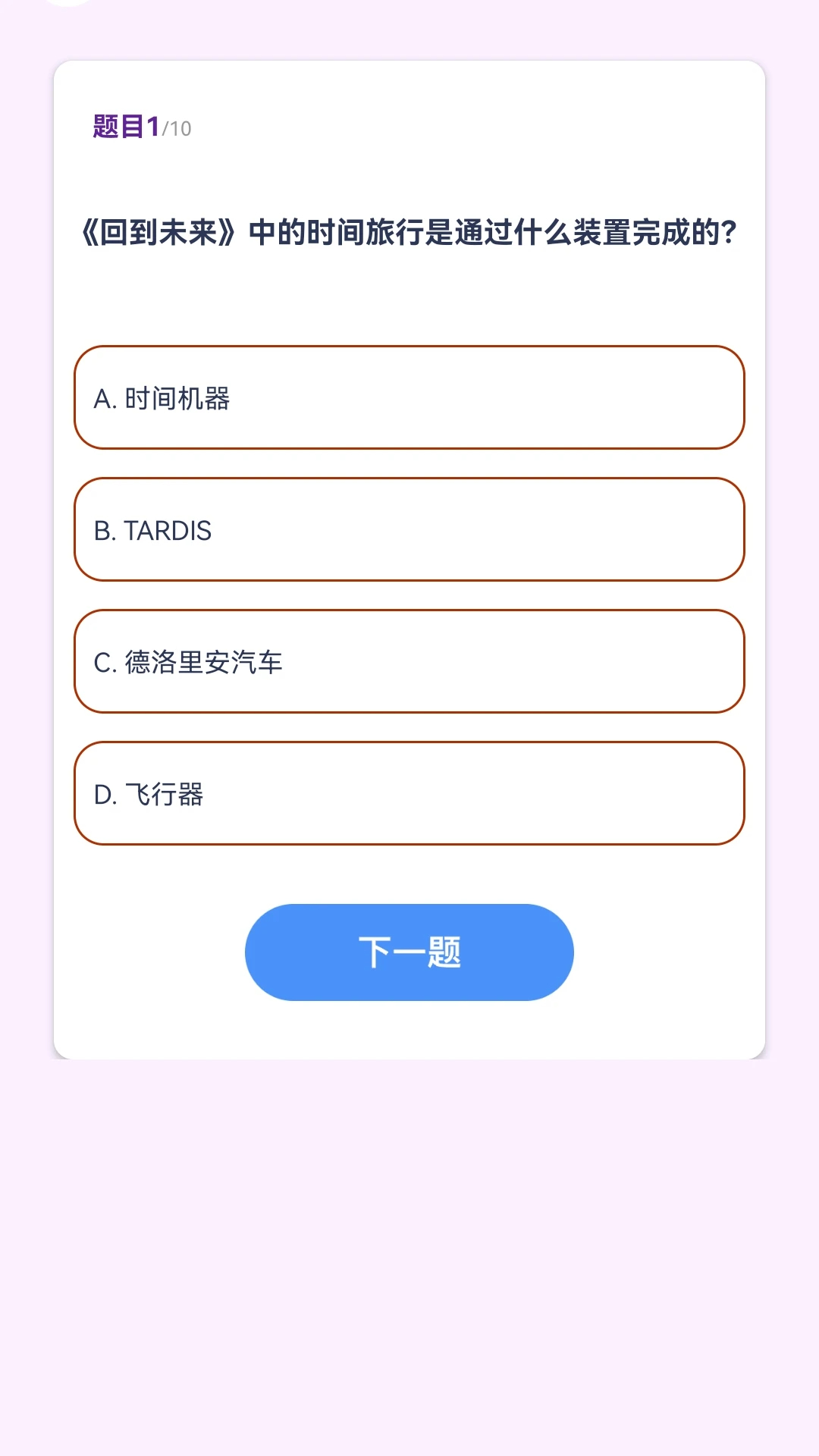Choose the flying device option

(x=409, y=793)
